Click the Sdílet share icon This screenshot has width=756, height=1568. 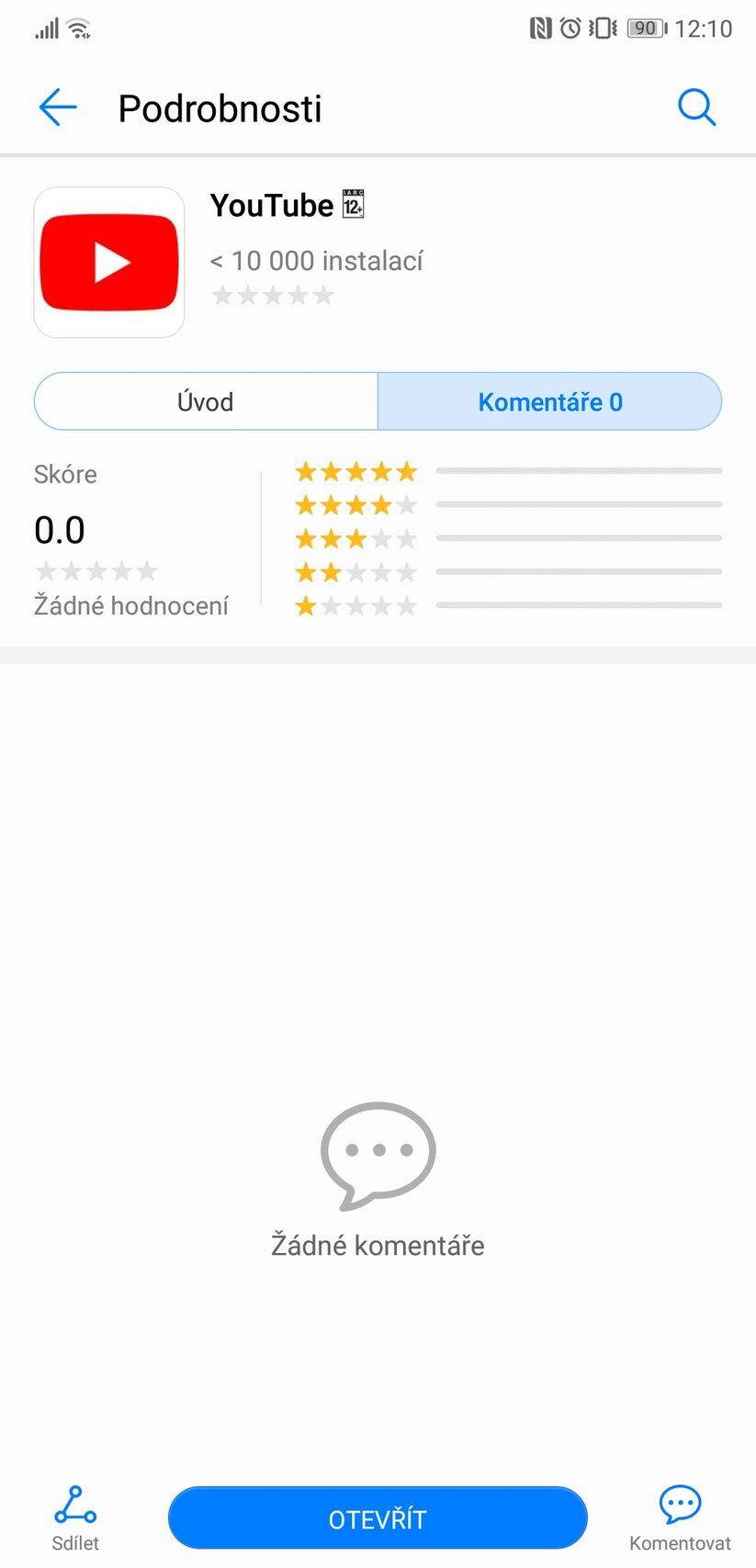click(73, 1505)
